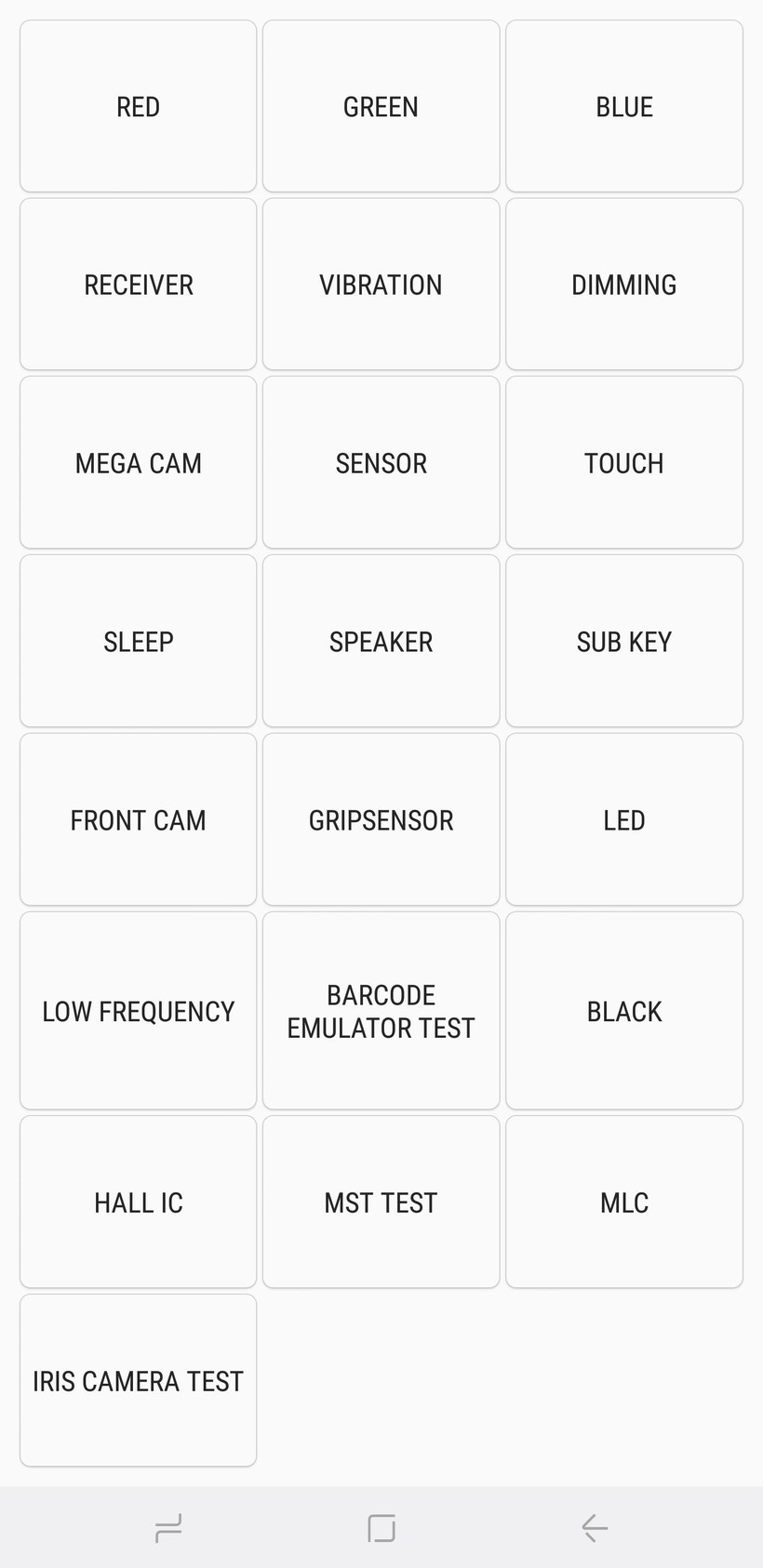Open the BARCODE EMULATOR TEST

[x=381, y=1011]
